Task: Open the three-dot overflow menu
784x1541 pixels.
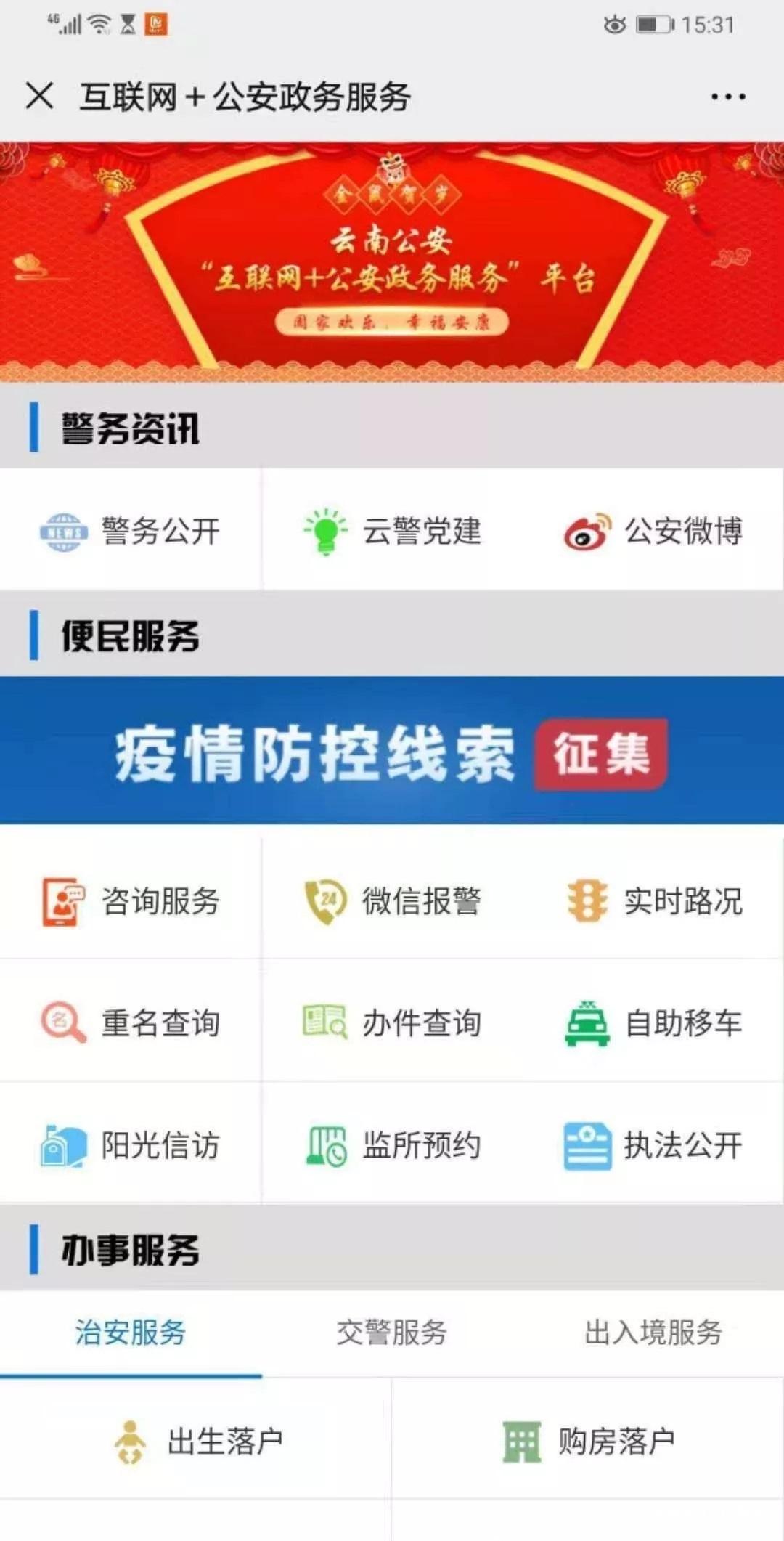Action: click(x=727, y=97)
